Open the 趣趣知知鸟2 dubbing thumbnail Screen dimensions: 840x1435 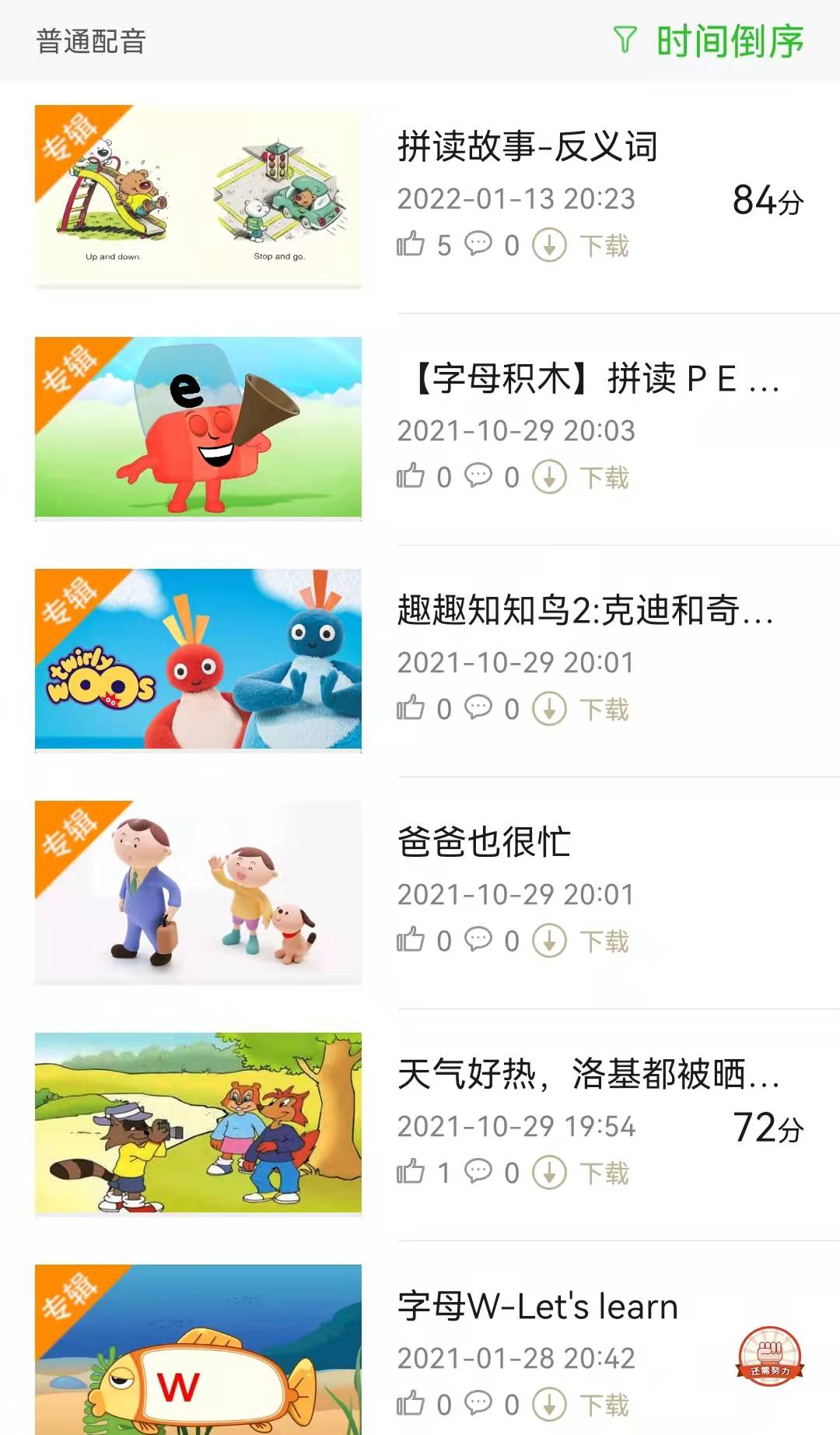(198, 659)
